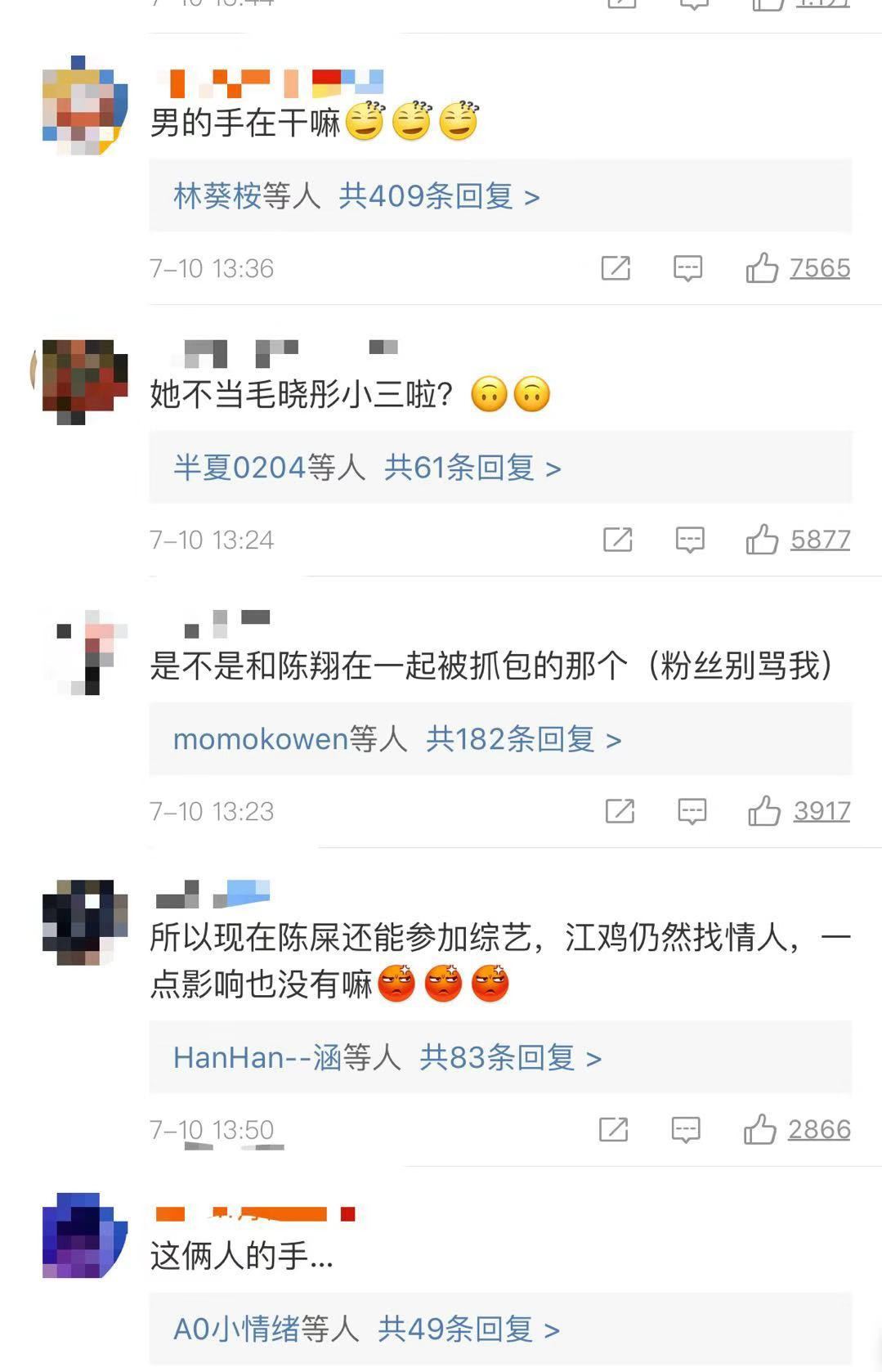Reply to the comment posted 7-10 13:23

pyautogui.click(x=692, y=811)
